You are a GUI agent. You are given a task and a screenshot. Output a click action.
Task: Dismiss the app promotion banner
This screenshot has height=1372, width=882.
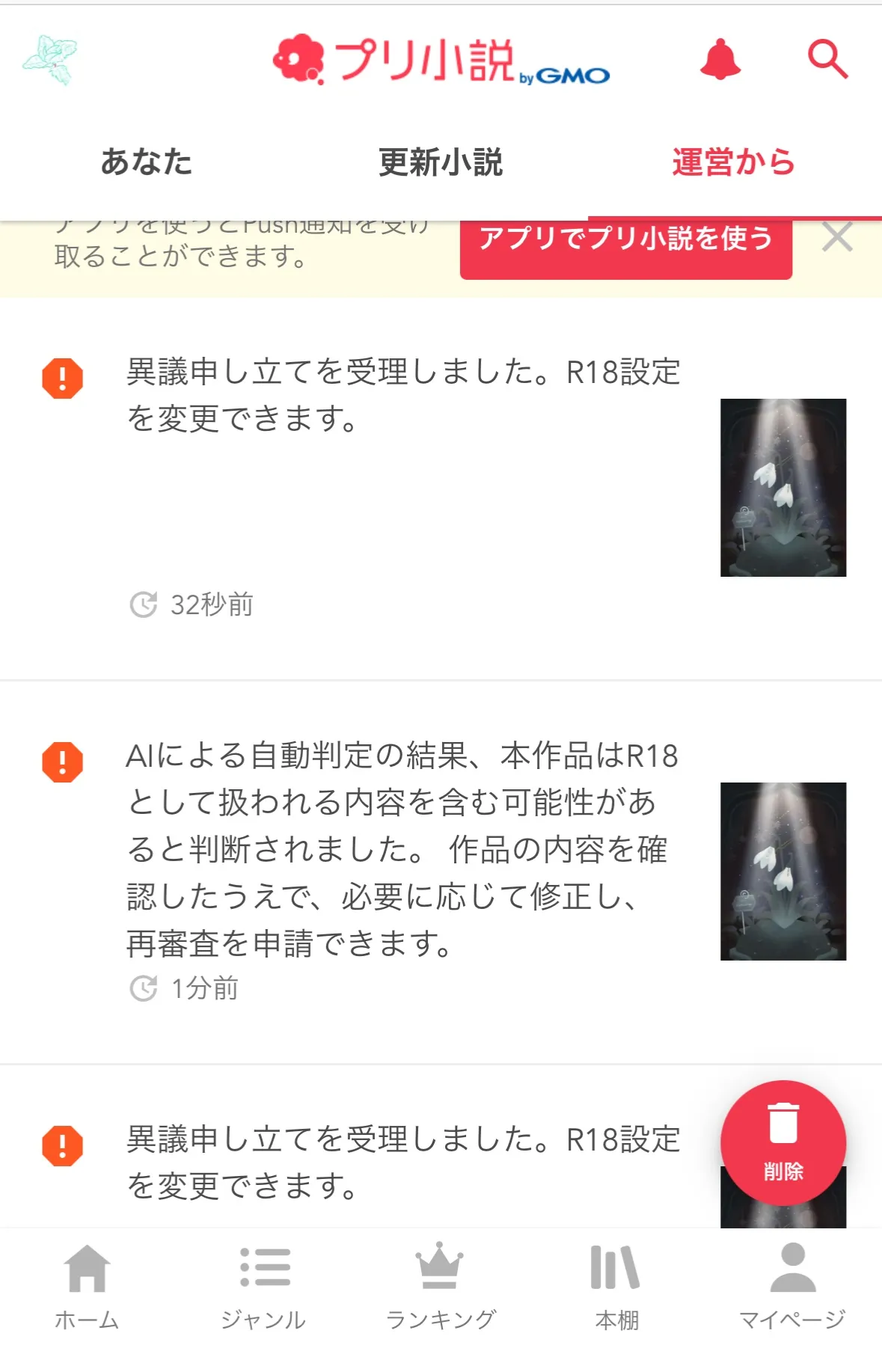[837, 239]
